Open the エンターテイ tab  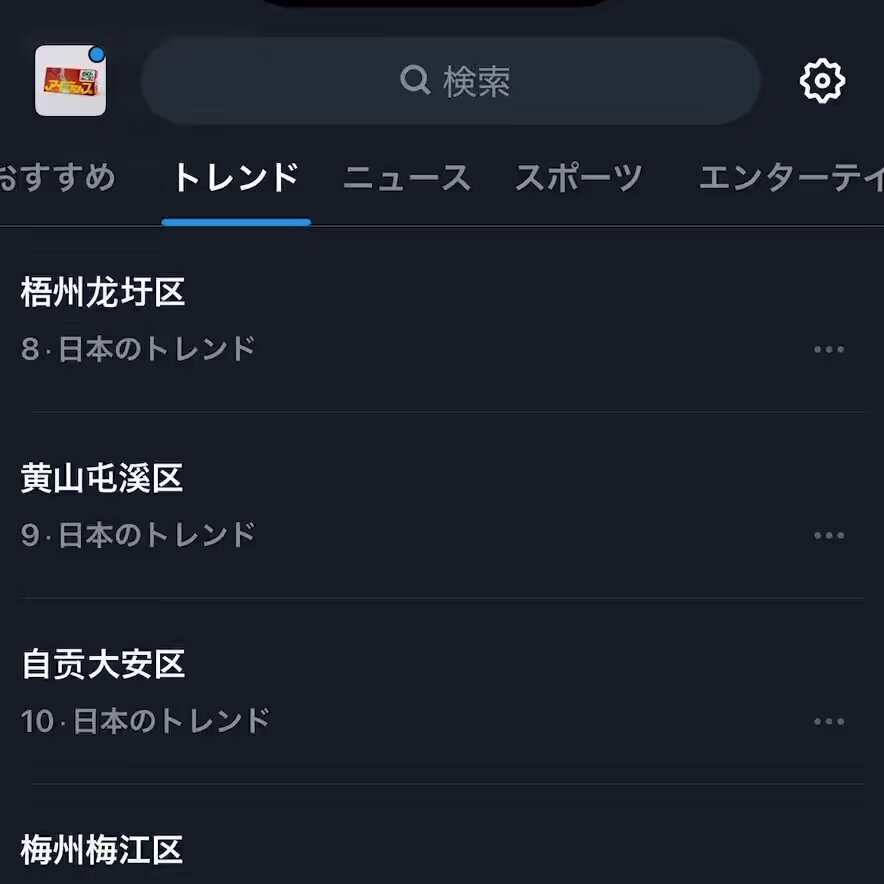[x=790, y=179]
